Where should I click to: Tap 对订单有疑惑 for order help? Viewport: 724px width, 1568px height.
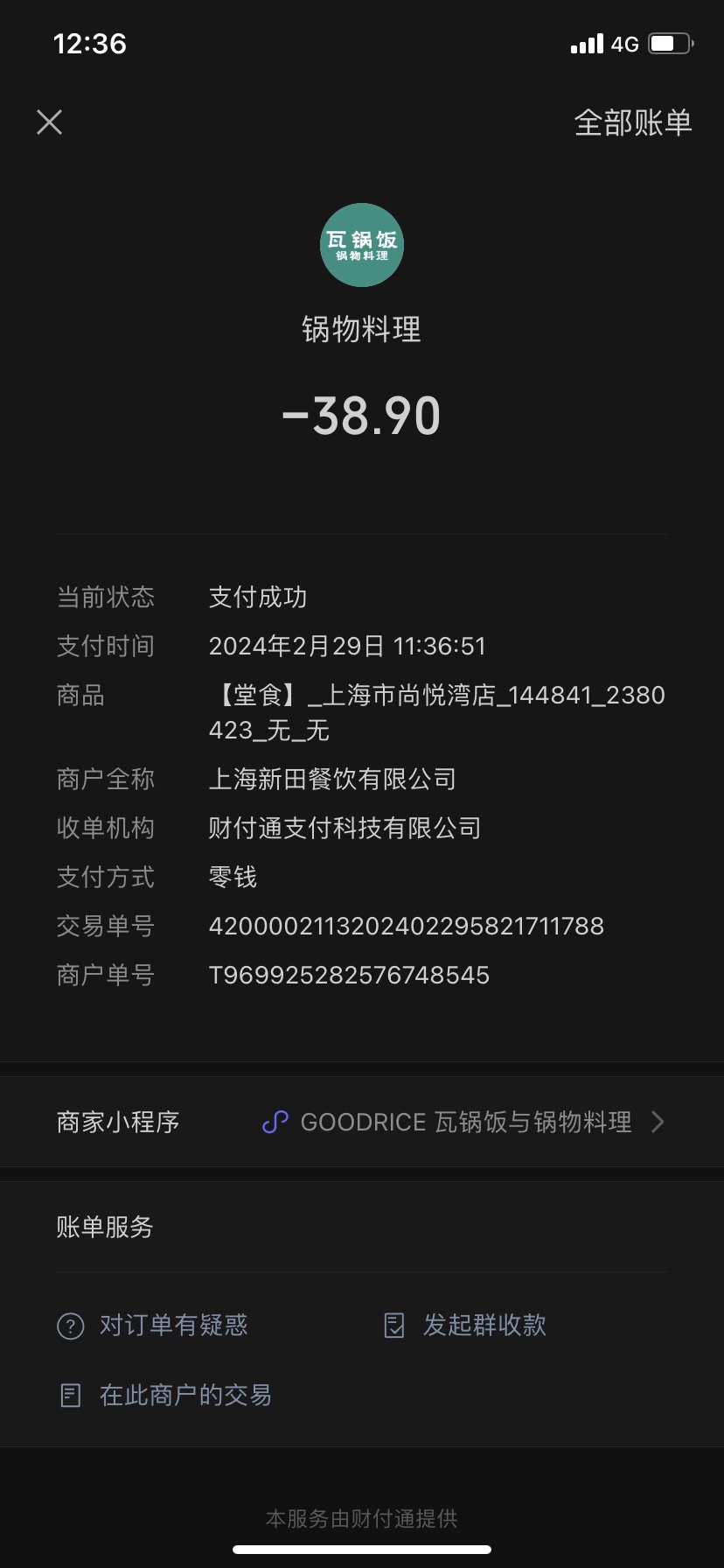point(152,1326)
